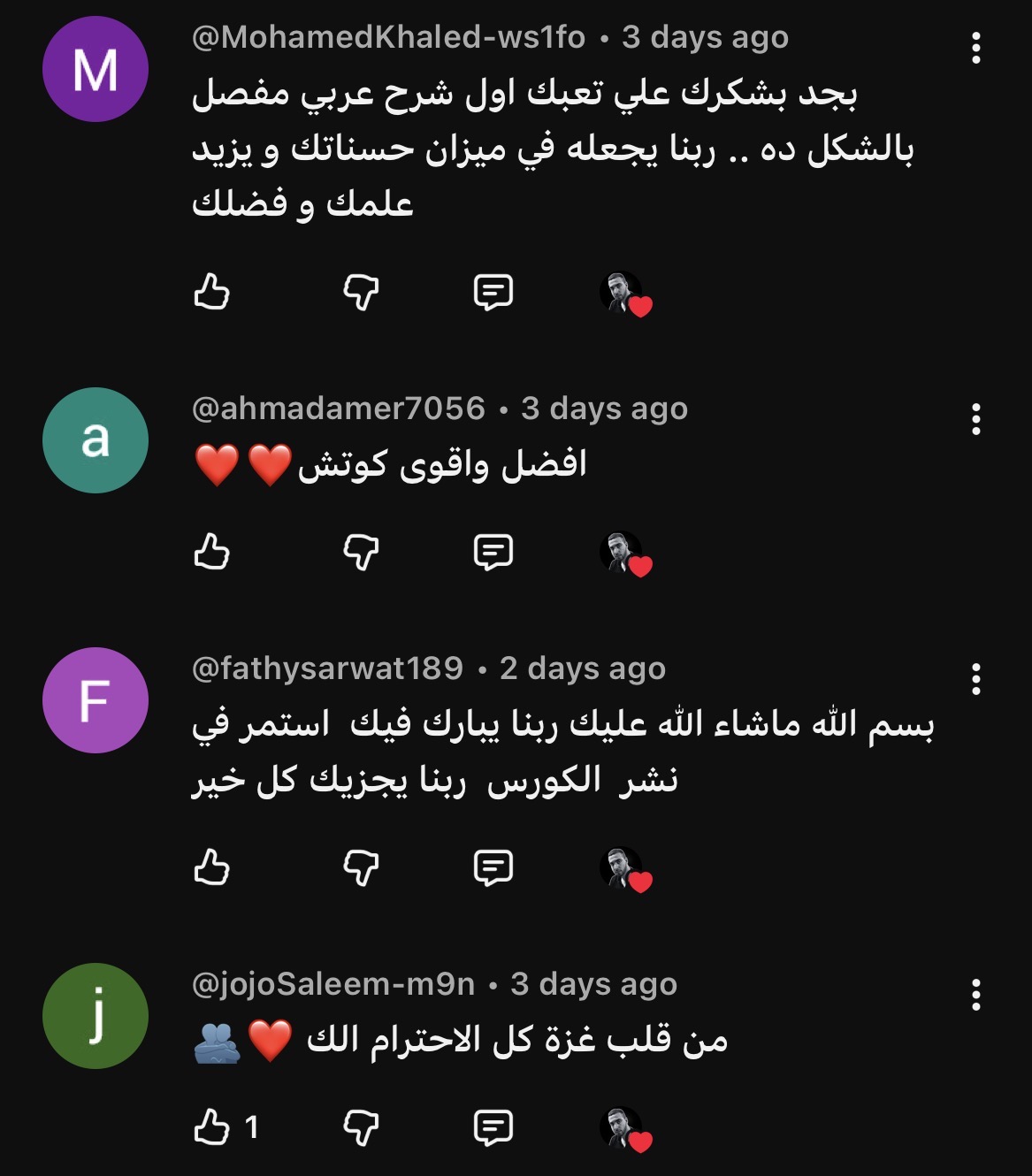Like the comment by @fathysarwat189
Viewport: 1032px width, 1176px height.
click(211, 867)
